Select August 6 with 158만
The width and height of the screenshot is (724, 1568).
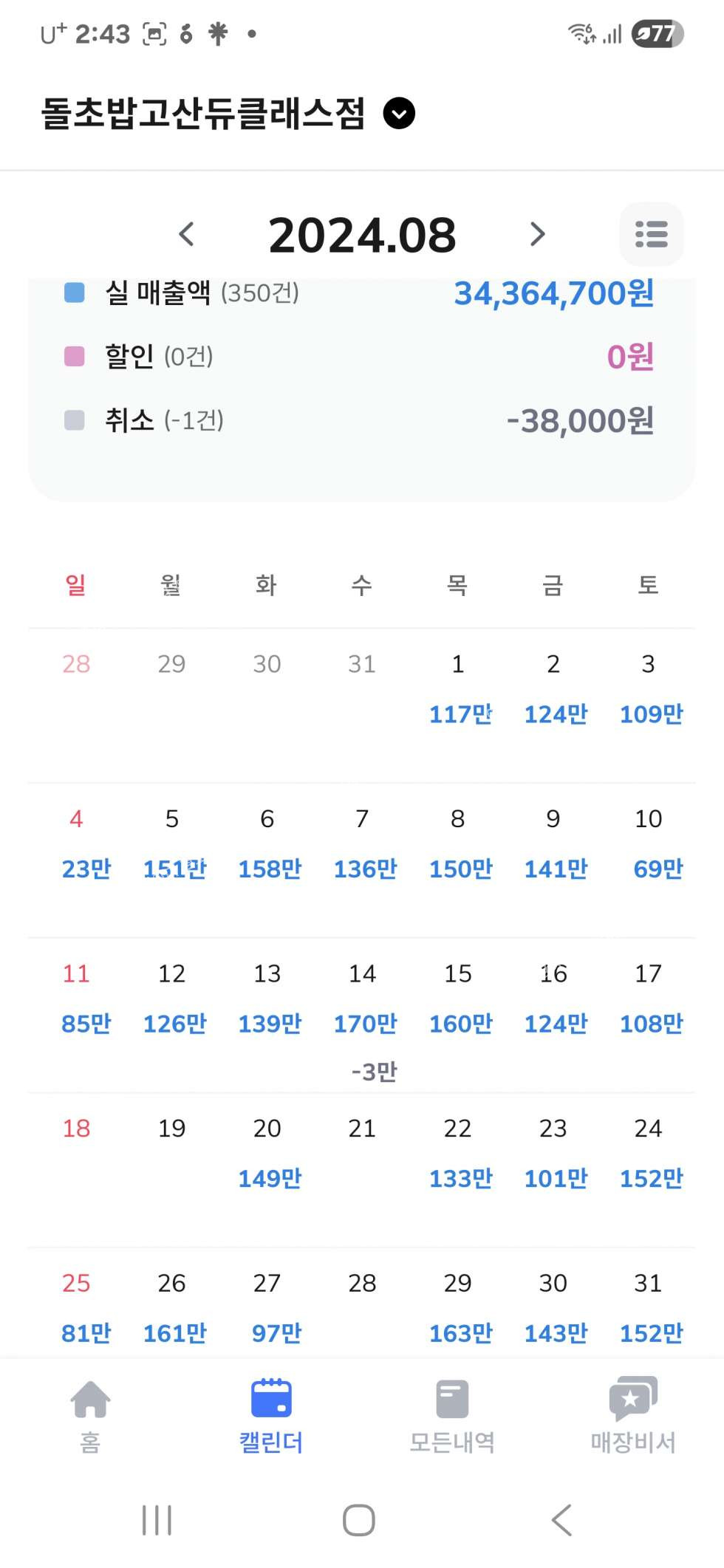267,846
